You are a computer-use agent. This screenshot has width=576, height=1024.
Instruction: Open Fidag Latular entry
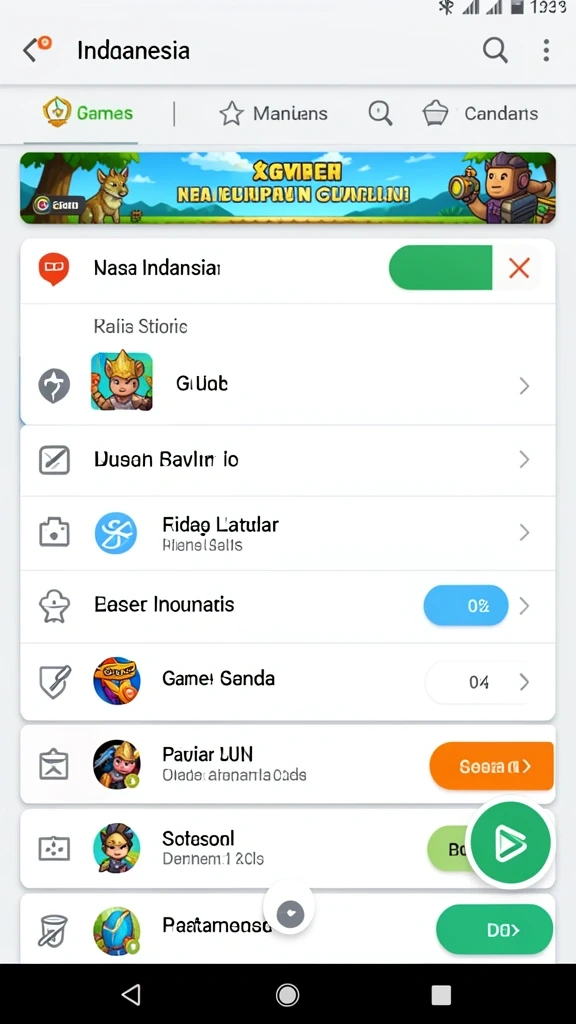pos(288,534)
